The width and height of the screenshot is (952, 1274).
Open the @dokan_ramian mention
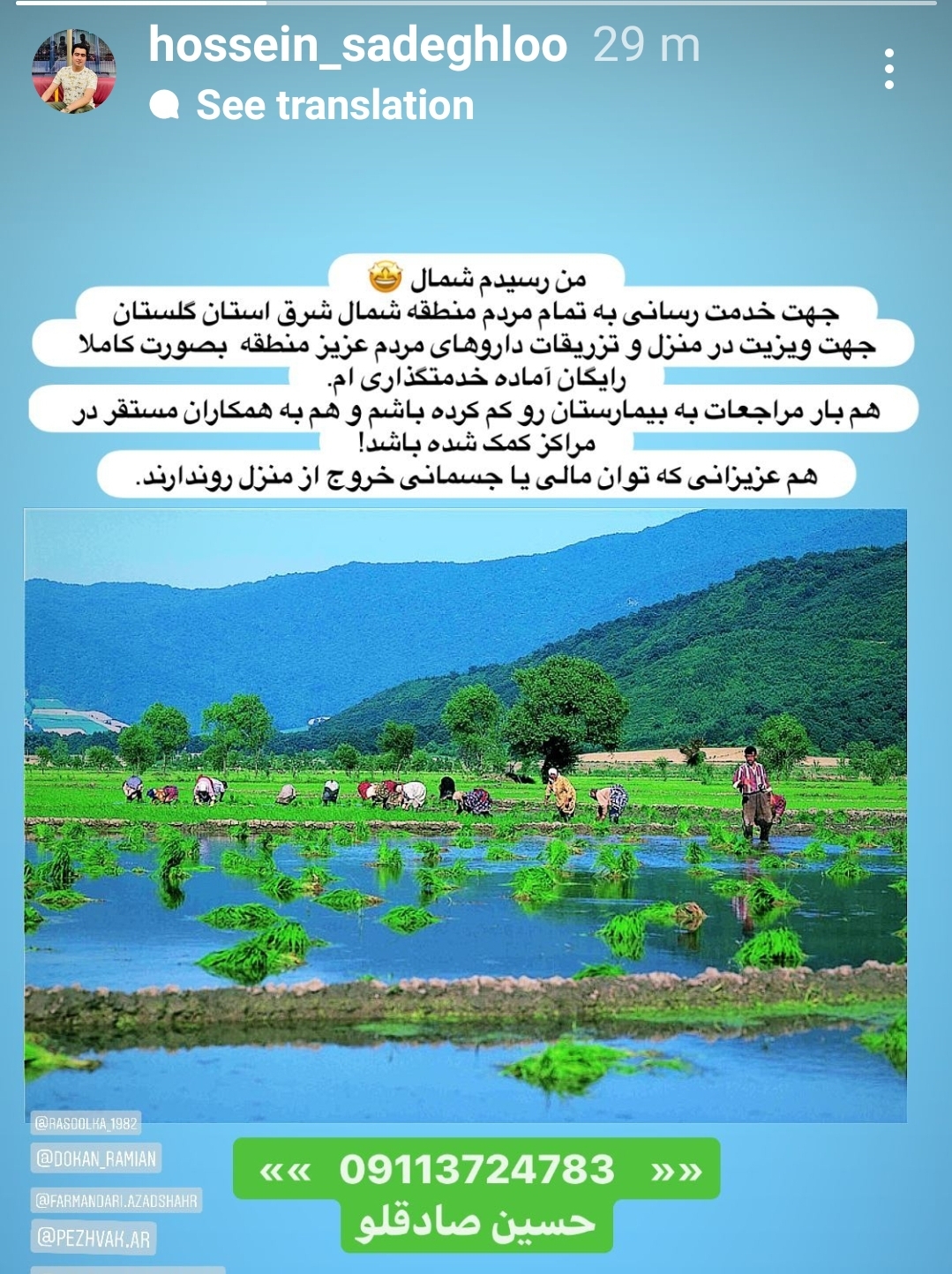(96, 1158)
